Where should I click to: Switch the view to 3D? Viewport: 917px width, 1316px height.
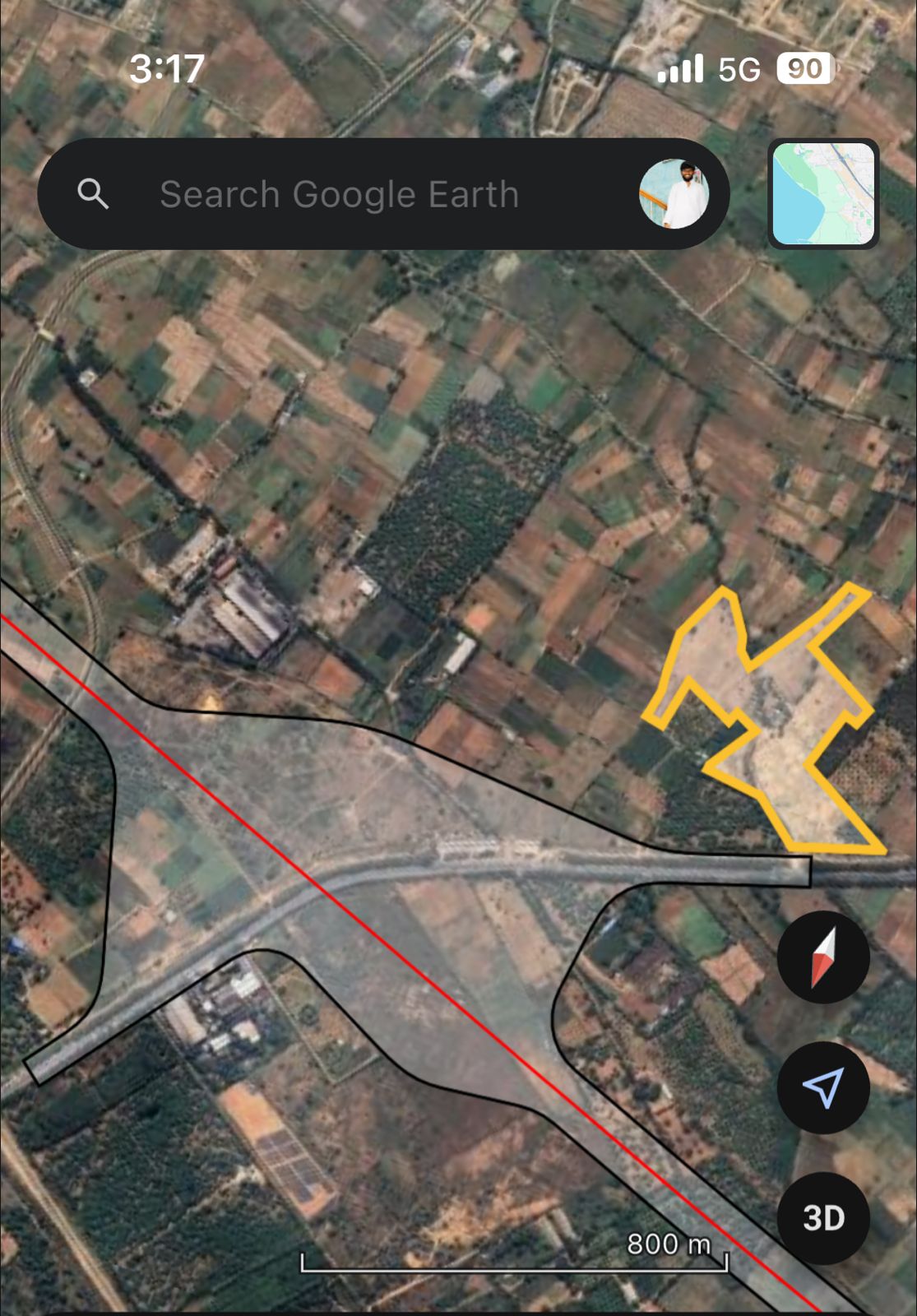(823, 1218)
